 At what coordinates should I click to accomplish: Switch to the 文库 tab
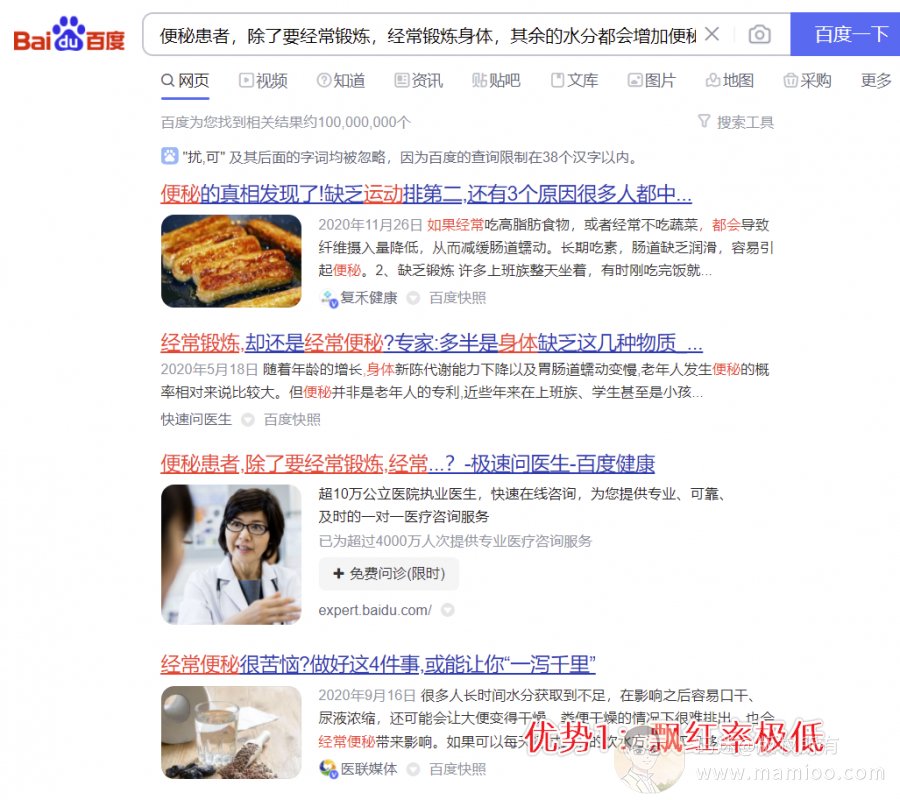(x=575, y=81)
